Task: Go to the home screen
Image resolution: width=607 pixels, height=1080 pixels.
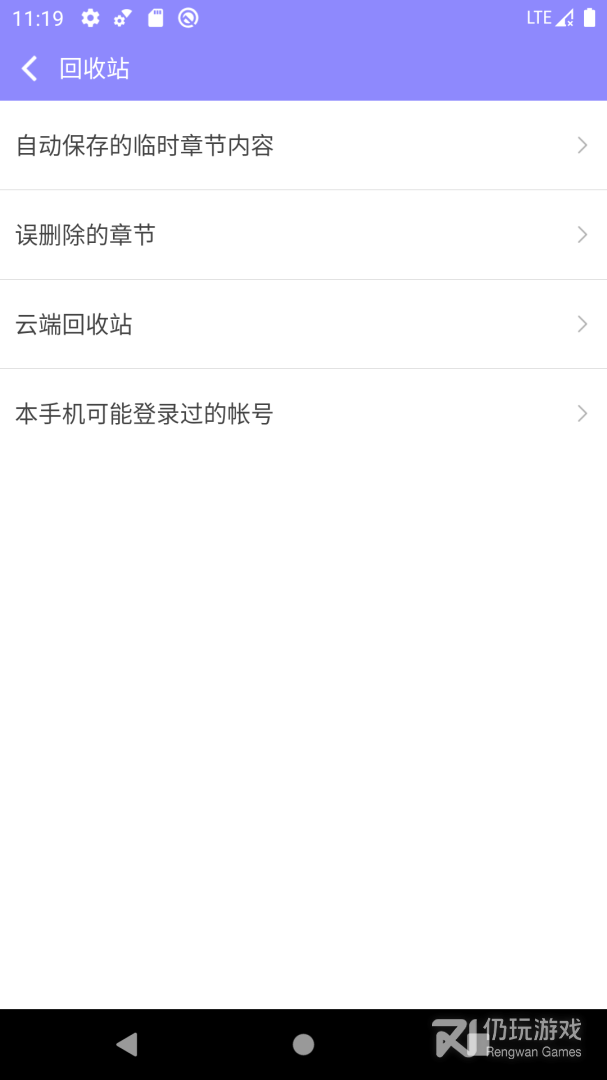Action: 303,1045
